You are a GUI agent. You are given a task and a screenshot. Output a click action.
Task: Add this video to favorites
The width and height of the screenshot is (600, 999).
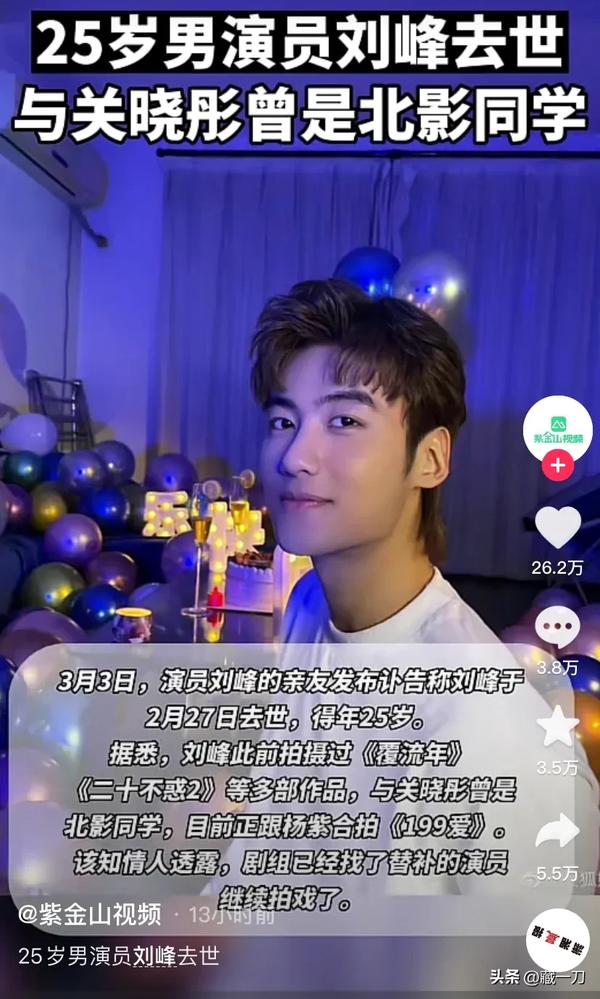tap(557, 726)
